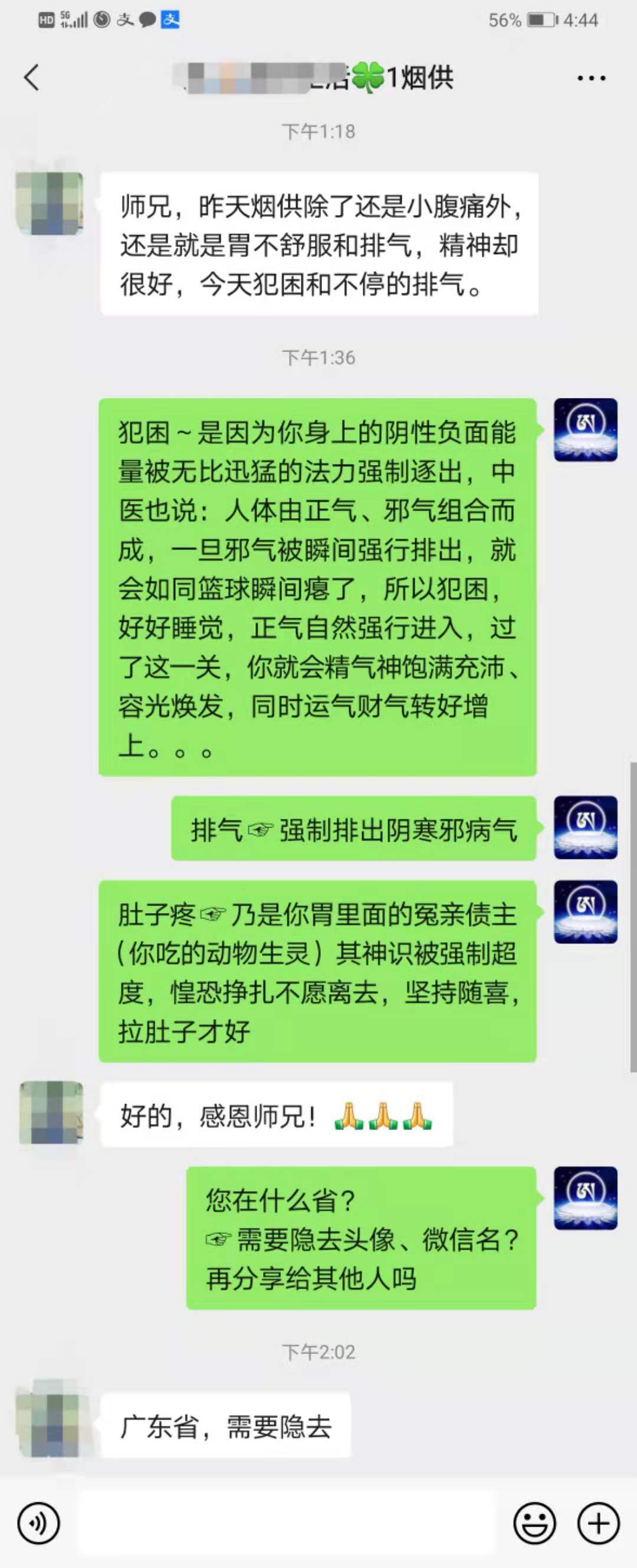Screen dimensions: 637x1568
Task: Go back to the chat list
Action: pyautogui.click(x=32, y=78)
